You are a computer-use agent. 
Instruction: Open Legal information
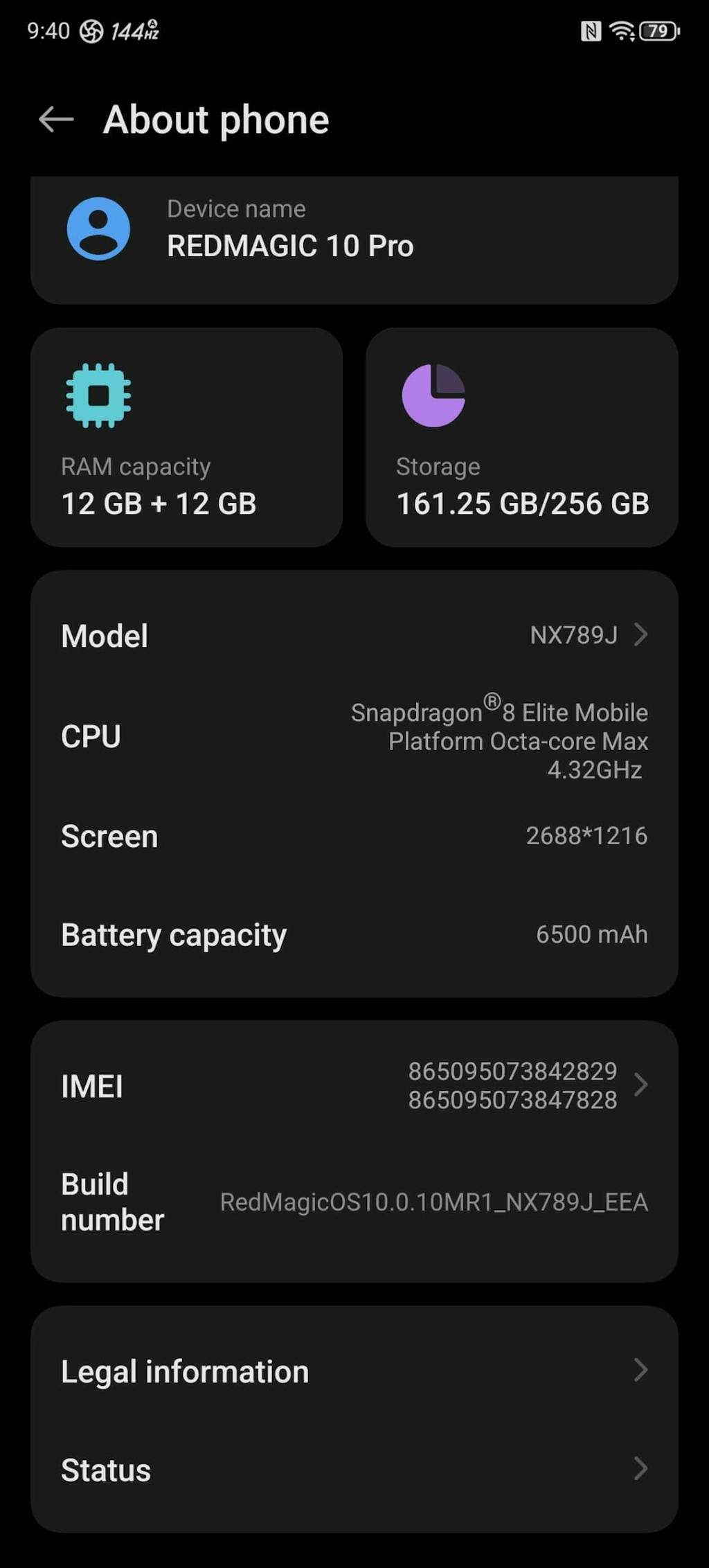click(353, 1371)
